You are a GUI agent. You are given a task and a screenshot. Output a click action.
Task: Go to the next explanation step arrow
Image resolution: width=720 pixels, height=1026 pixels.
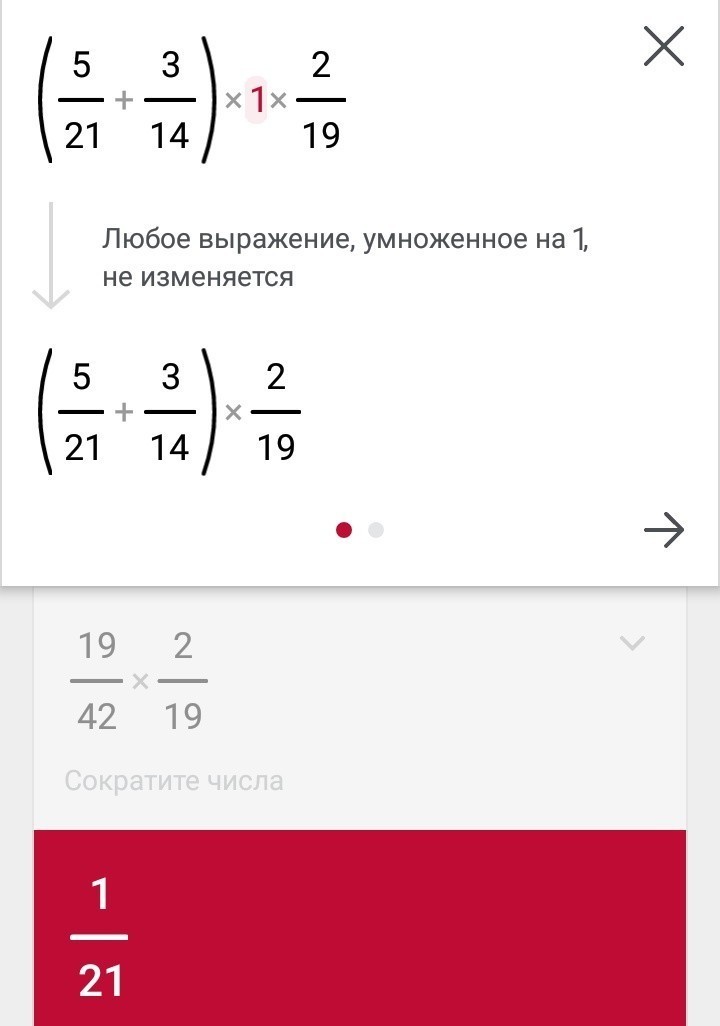(663, 530)
